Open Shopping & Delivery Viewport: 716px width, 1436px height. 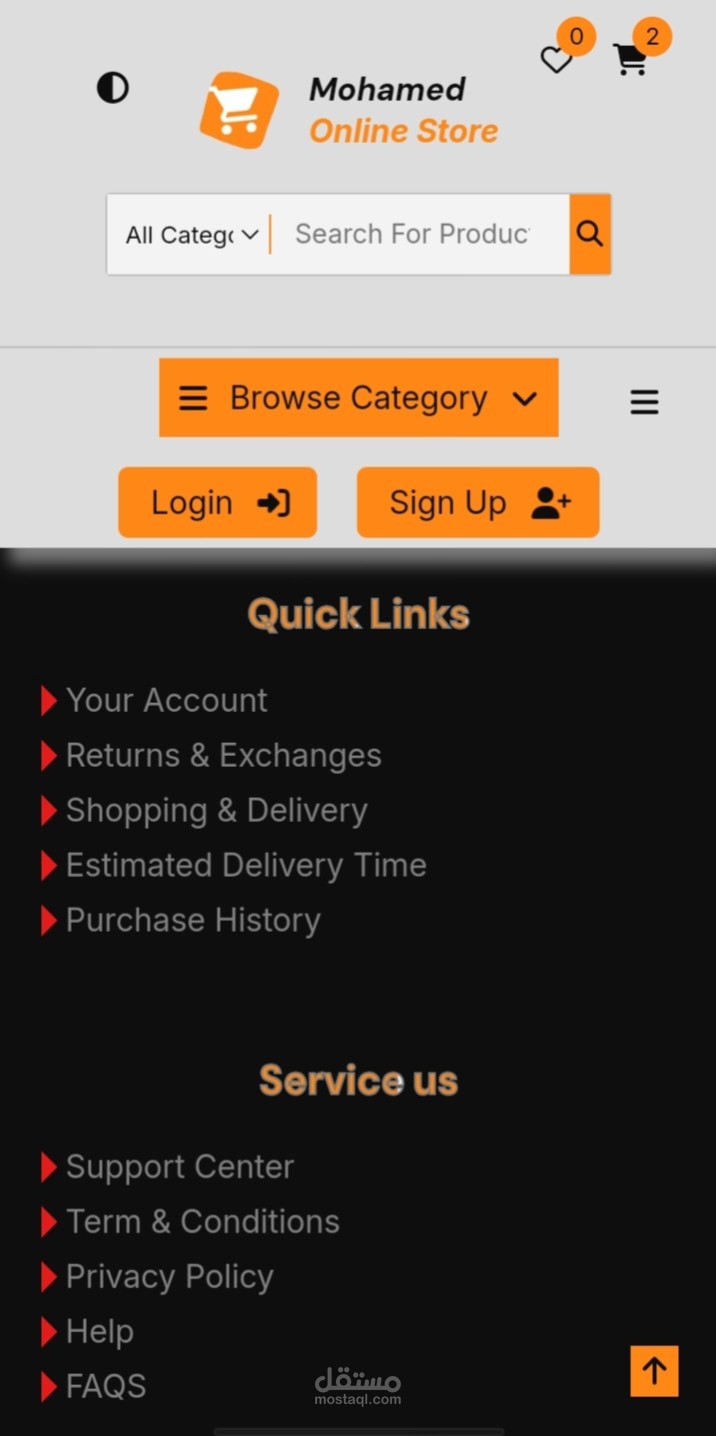pos(216,810)
